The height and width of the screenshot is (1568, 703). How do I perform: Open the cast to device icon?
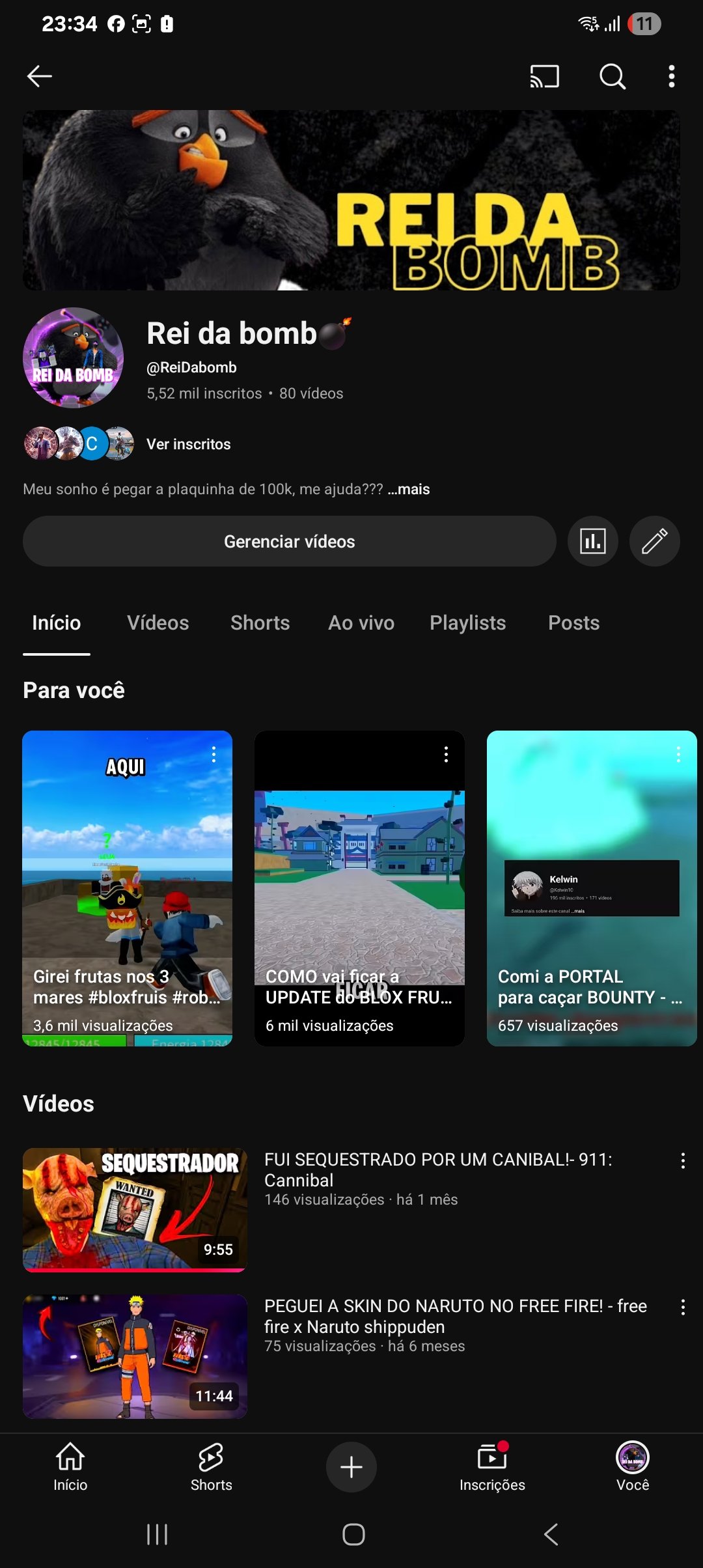pyautogui.click(x=545, y=76)
